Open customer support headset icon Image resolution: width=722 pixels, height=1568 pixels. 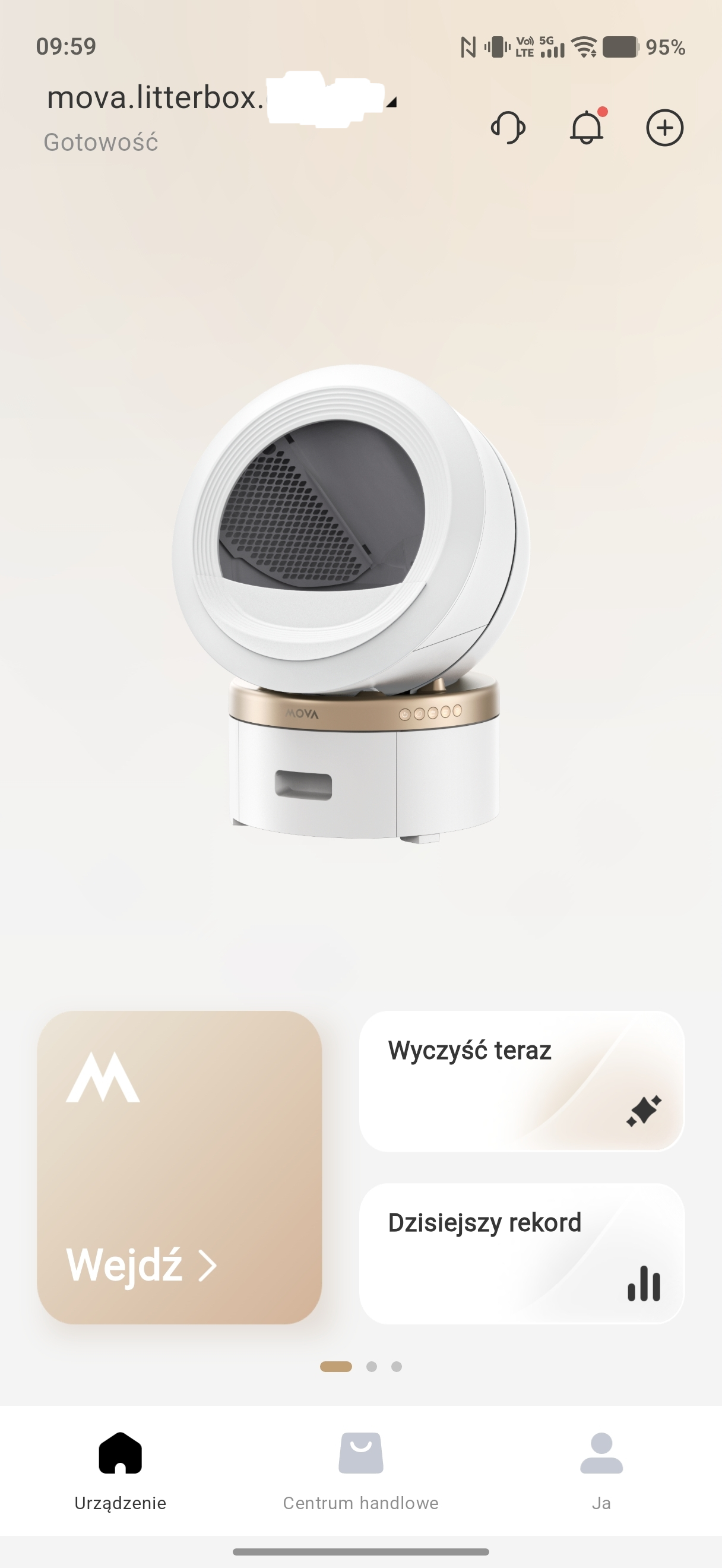click(508, 128)
